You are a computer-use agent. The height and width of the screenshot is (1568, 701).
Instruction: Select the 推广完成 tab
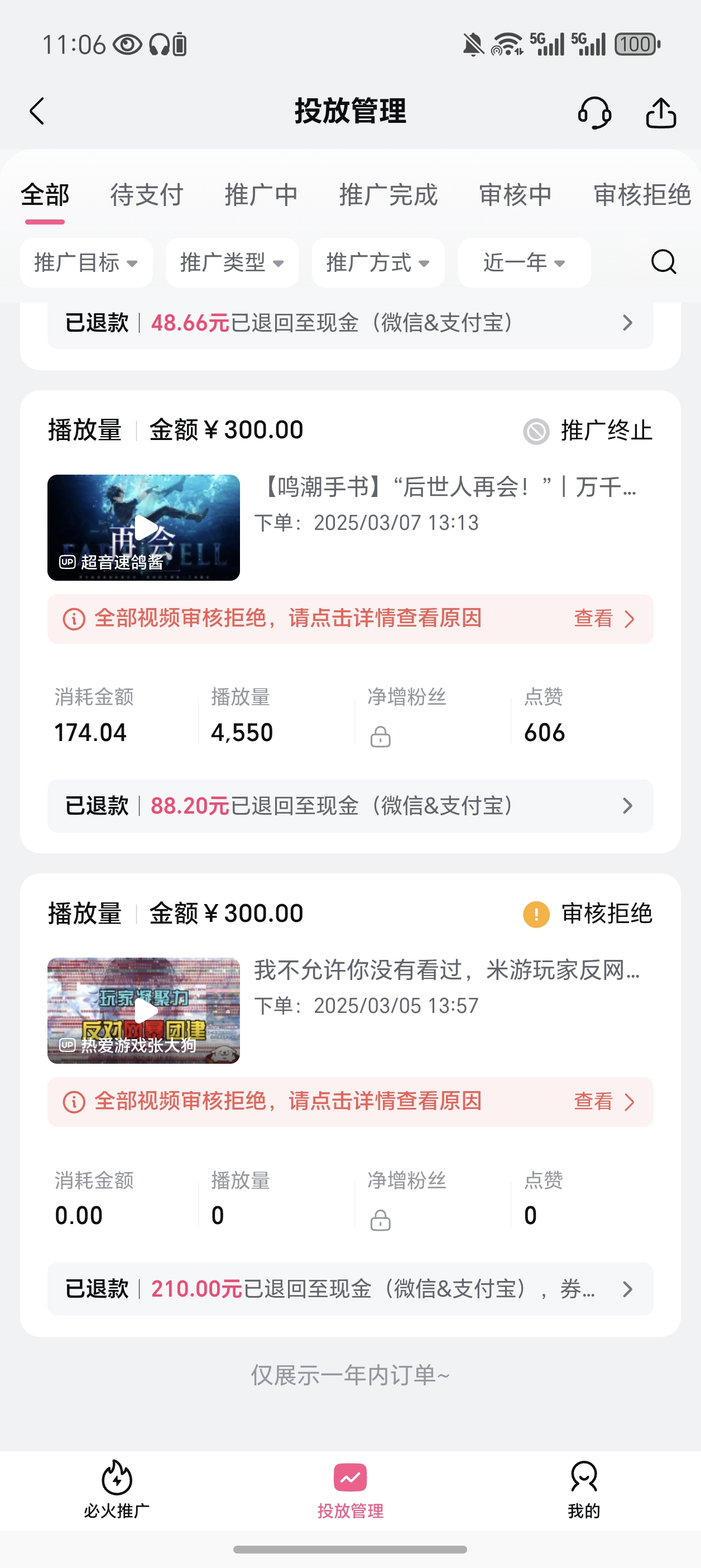pos(388,195)
